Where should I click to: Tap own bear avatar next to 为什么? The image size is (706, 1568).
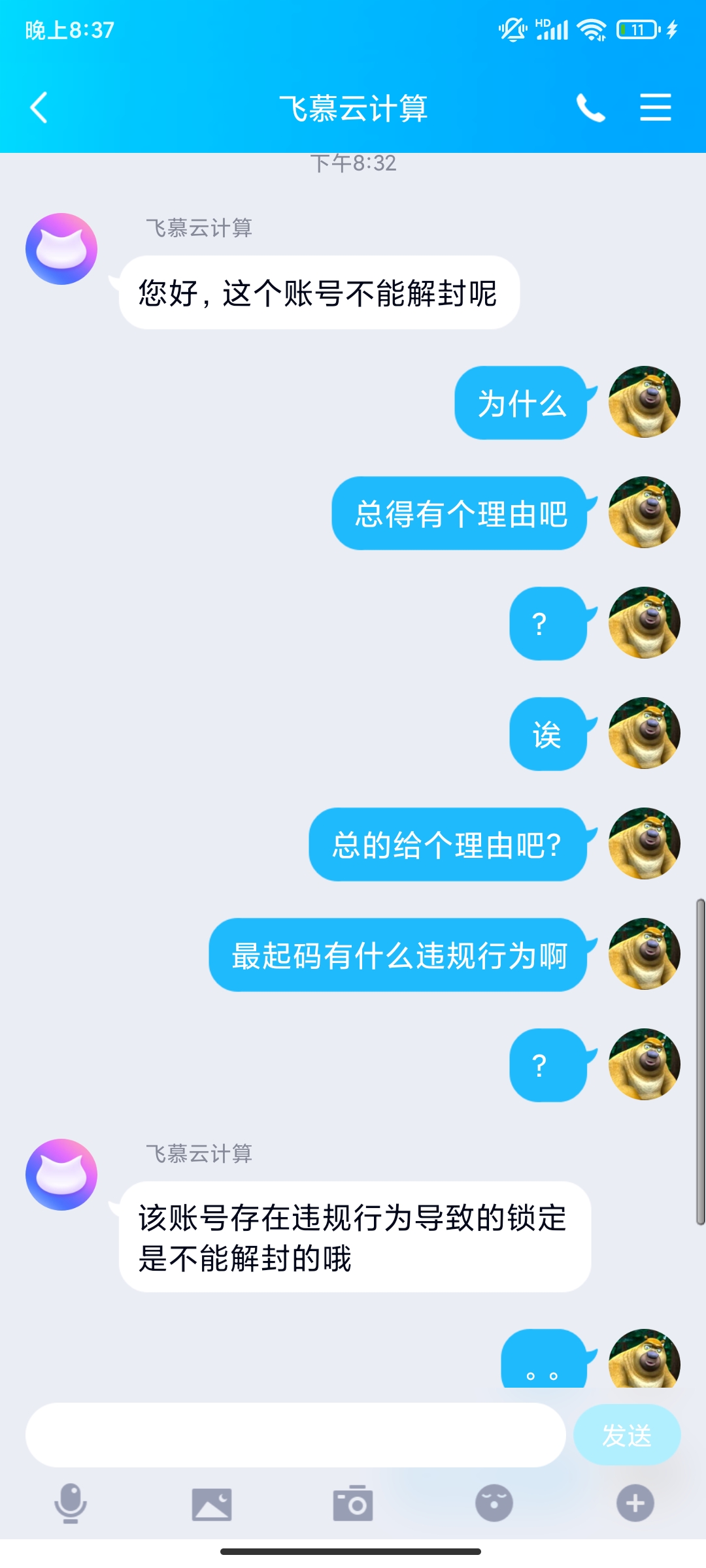coord(644,402)
